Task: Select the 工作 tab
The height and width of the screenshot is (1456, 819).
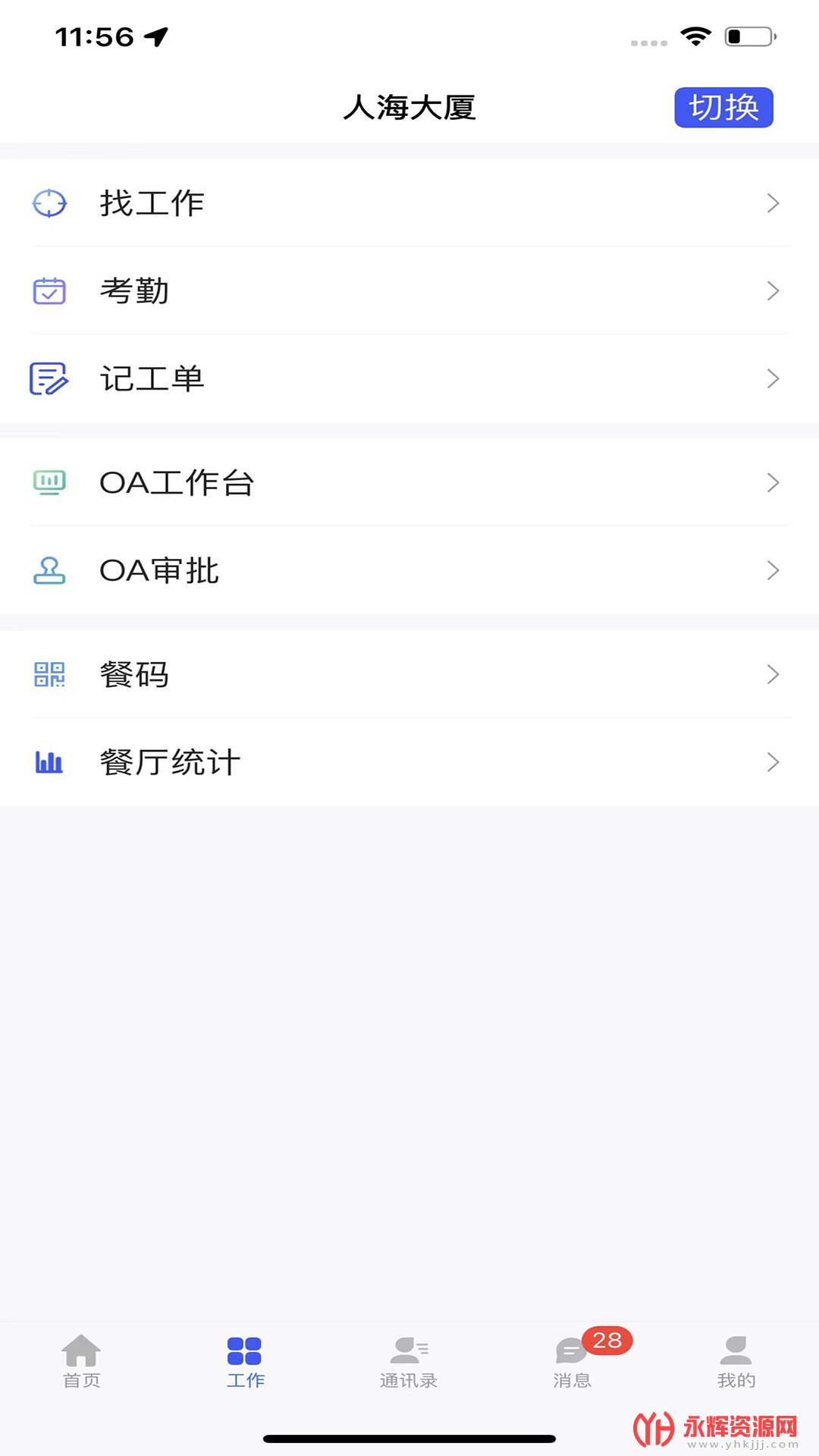Action: [245, 1362]
